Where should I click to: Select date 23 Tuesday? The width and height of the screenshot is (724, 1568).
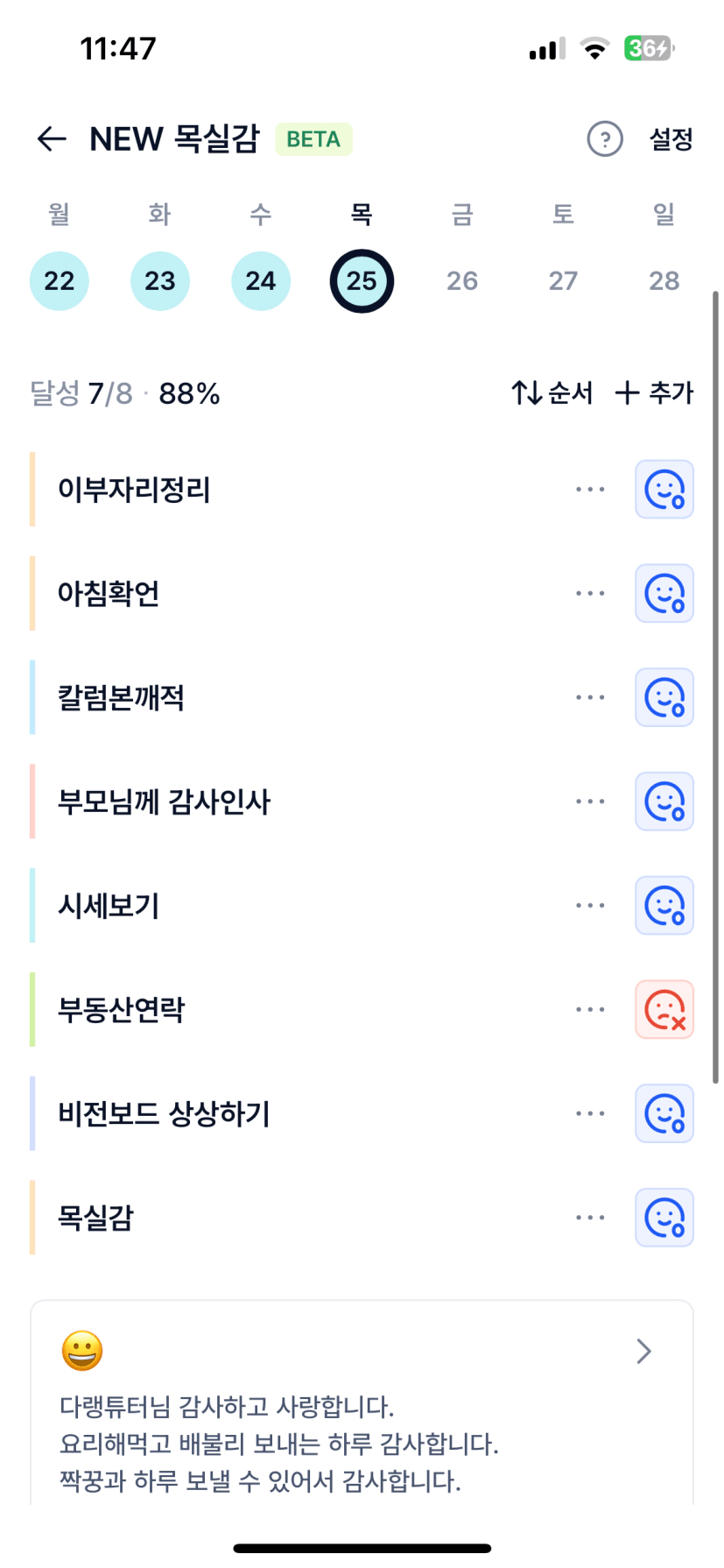coord(160,281)
